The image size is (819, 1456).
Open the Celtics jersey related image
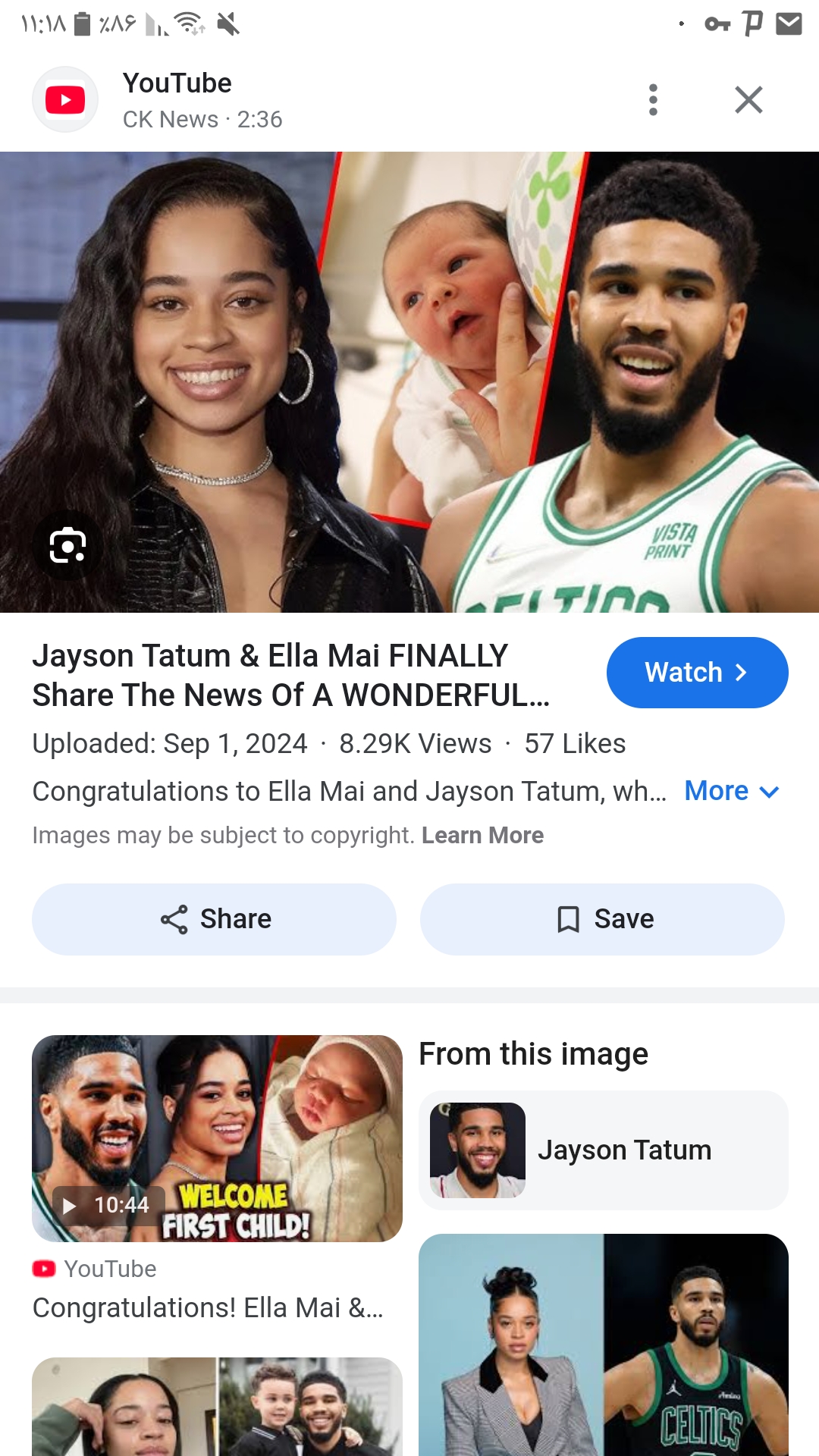click(x=604, y=1345)
